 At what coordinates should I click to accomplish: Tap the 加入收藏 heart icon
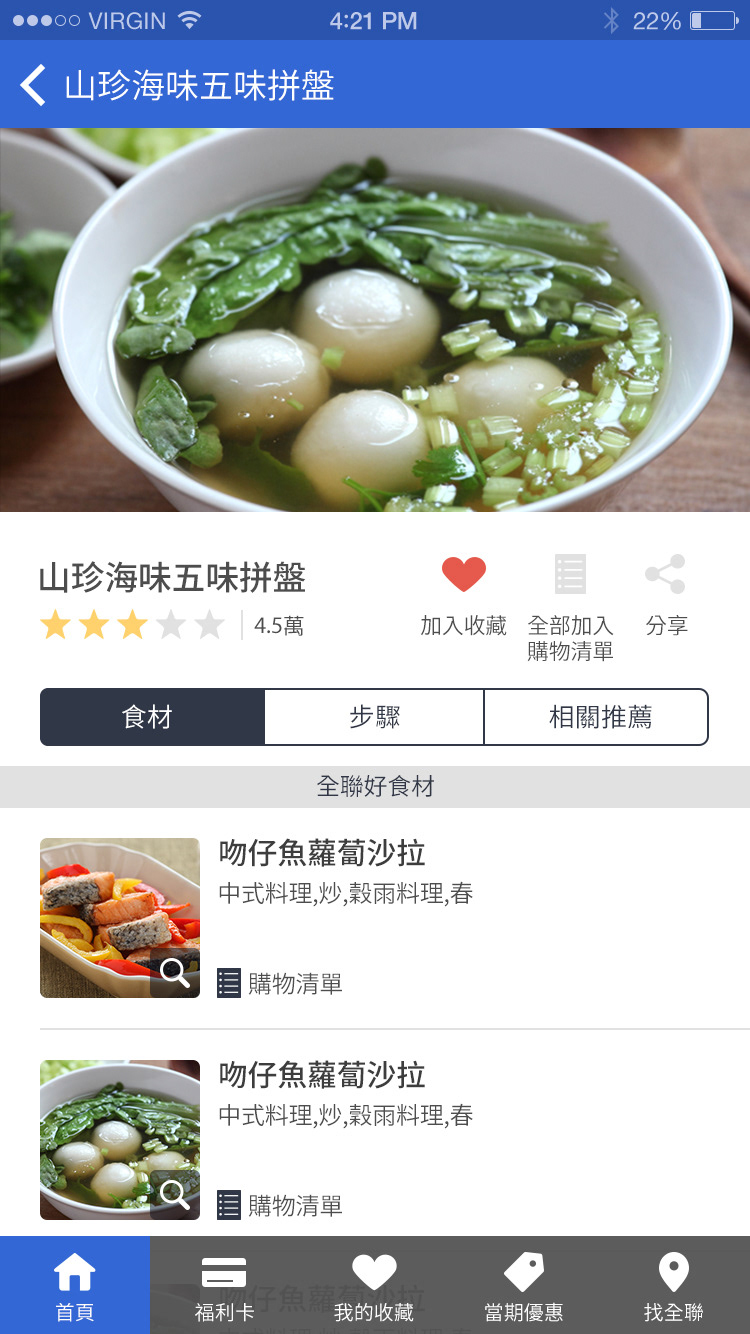click(x=464, y=576)
